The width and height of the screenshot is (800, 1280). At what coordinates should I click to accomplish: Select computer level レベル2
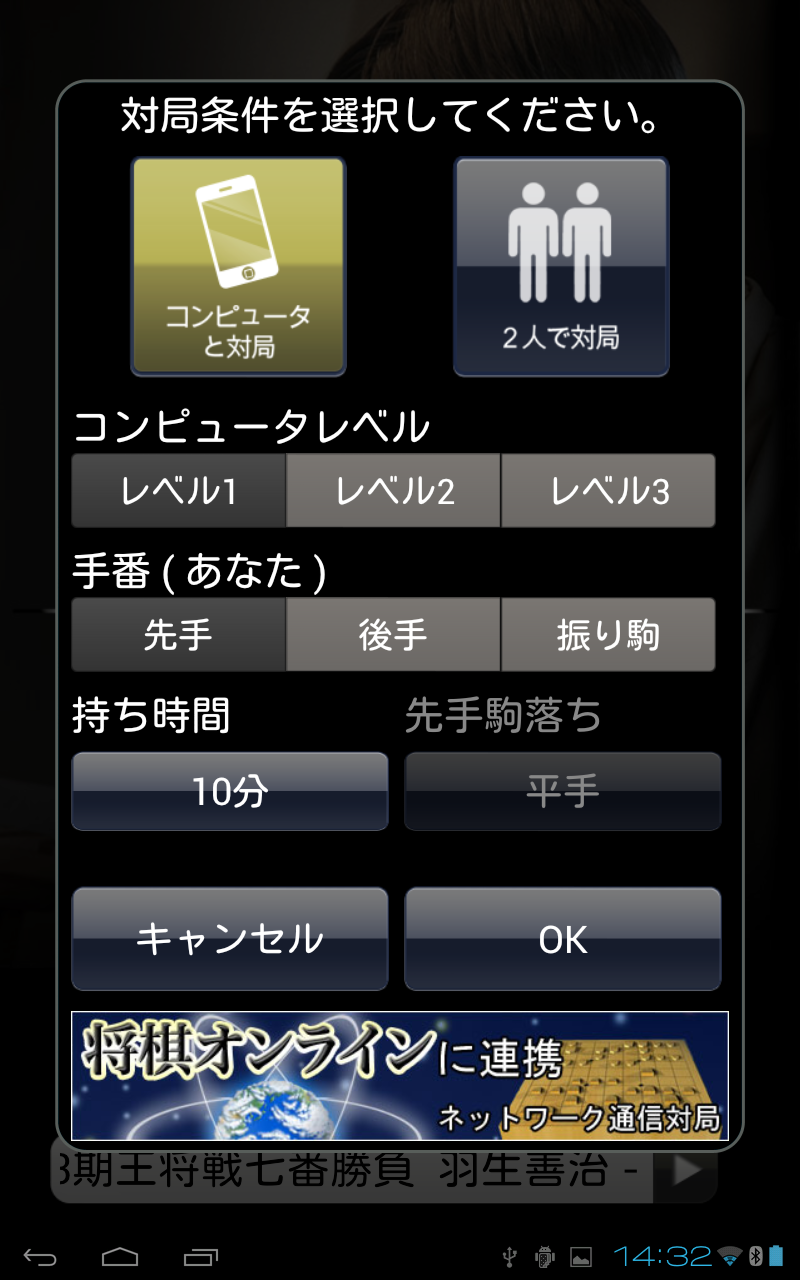point(392,490)
